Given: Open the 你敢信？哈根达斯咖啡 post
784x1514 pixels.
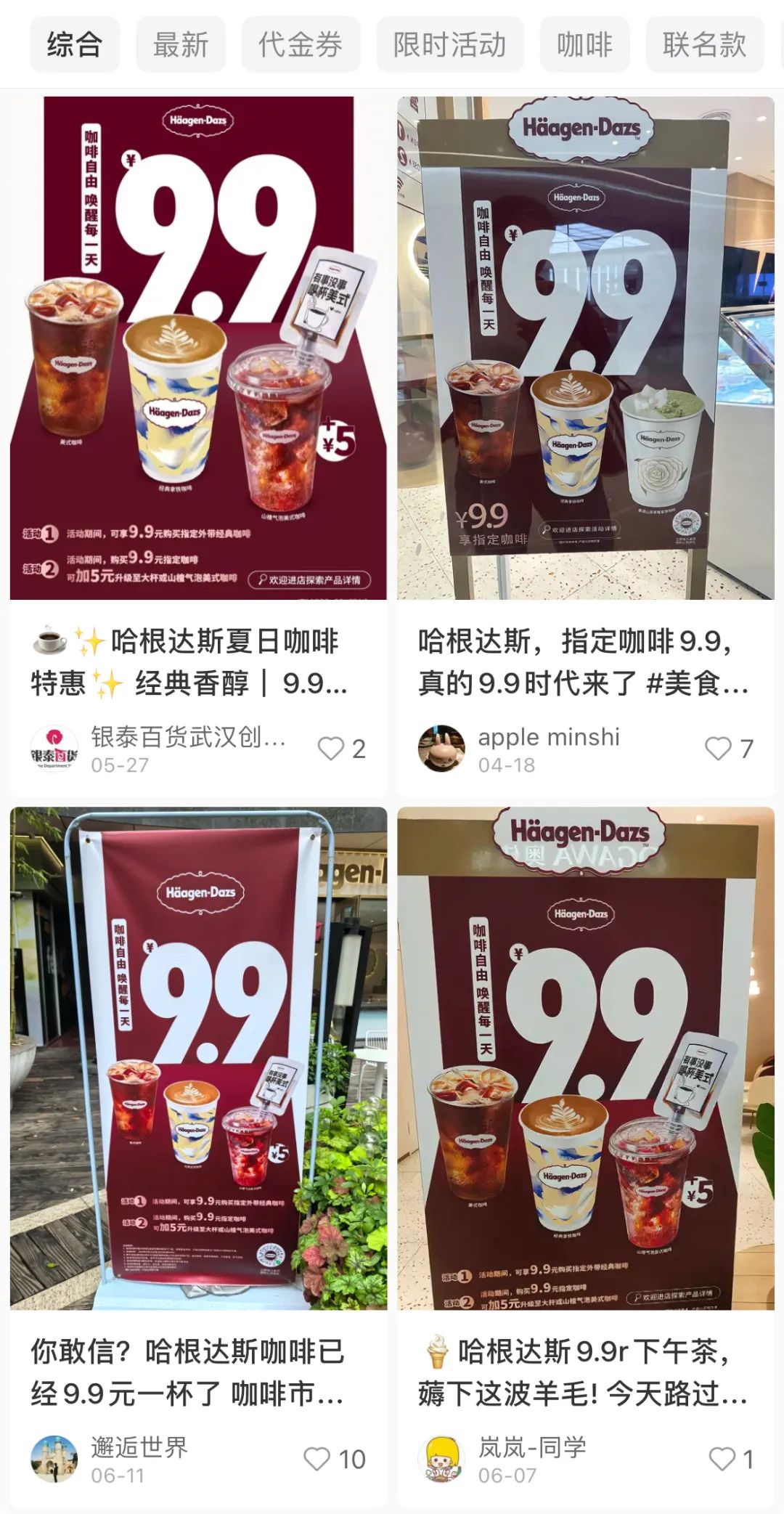Looking at the screenshot, I should 198,1059.
